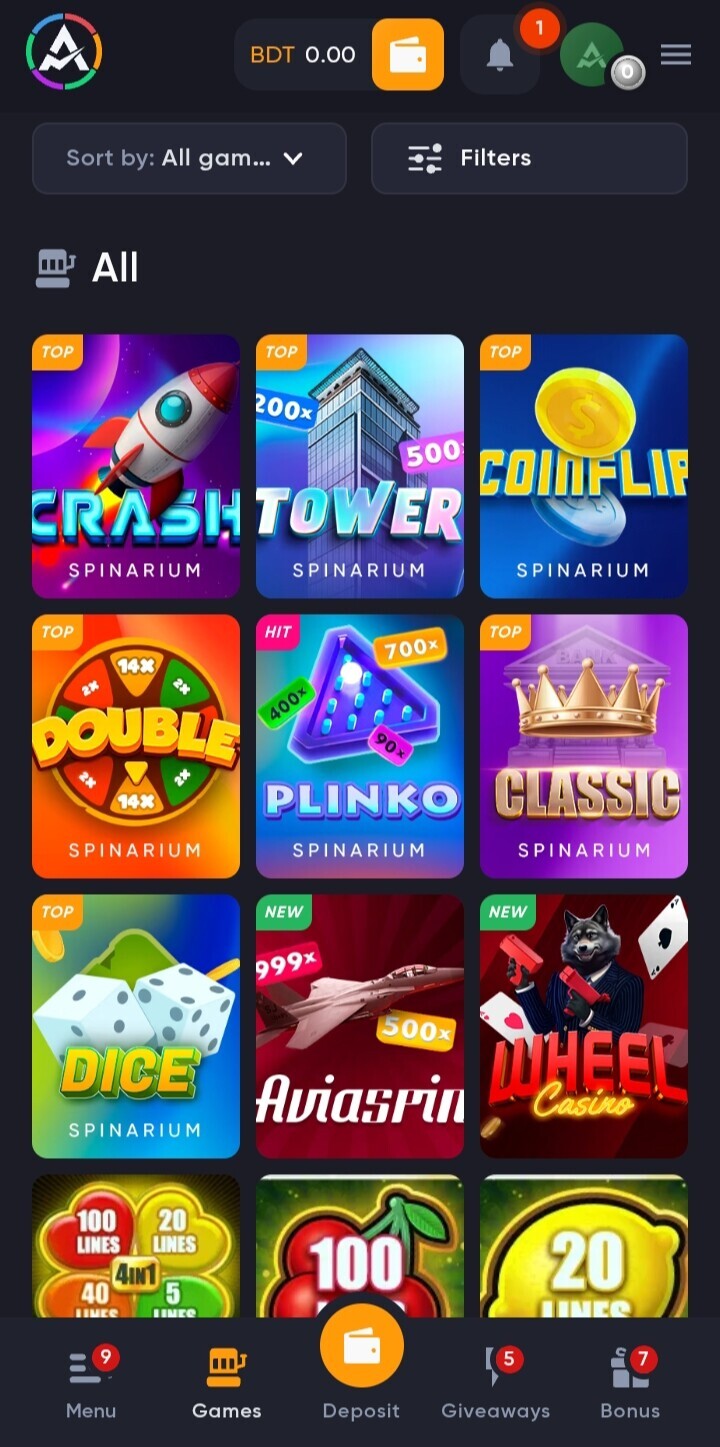Switch to the Menu tab
Screen dimensions: 720x1447
[x=91, y=1385]
